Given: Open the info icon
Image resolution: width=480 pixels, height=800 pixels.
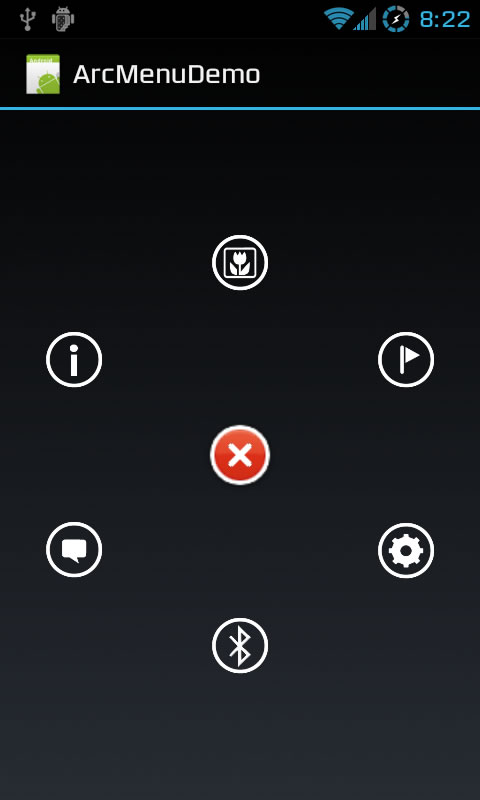Looking at the screenshot, I should [x=74, y=360].
